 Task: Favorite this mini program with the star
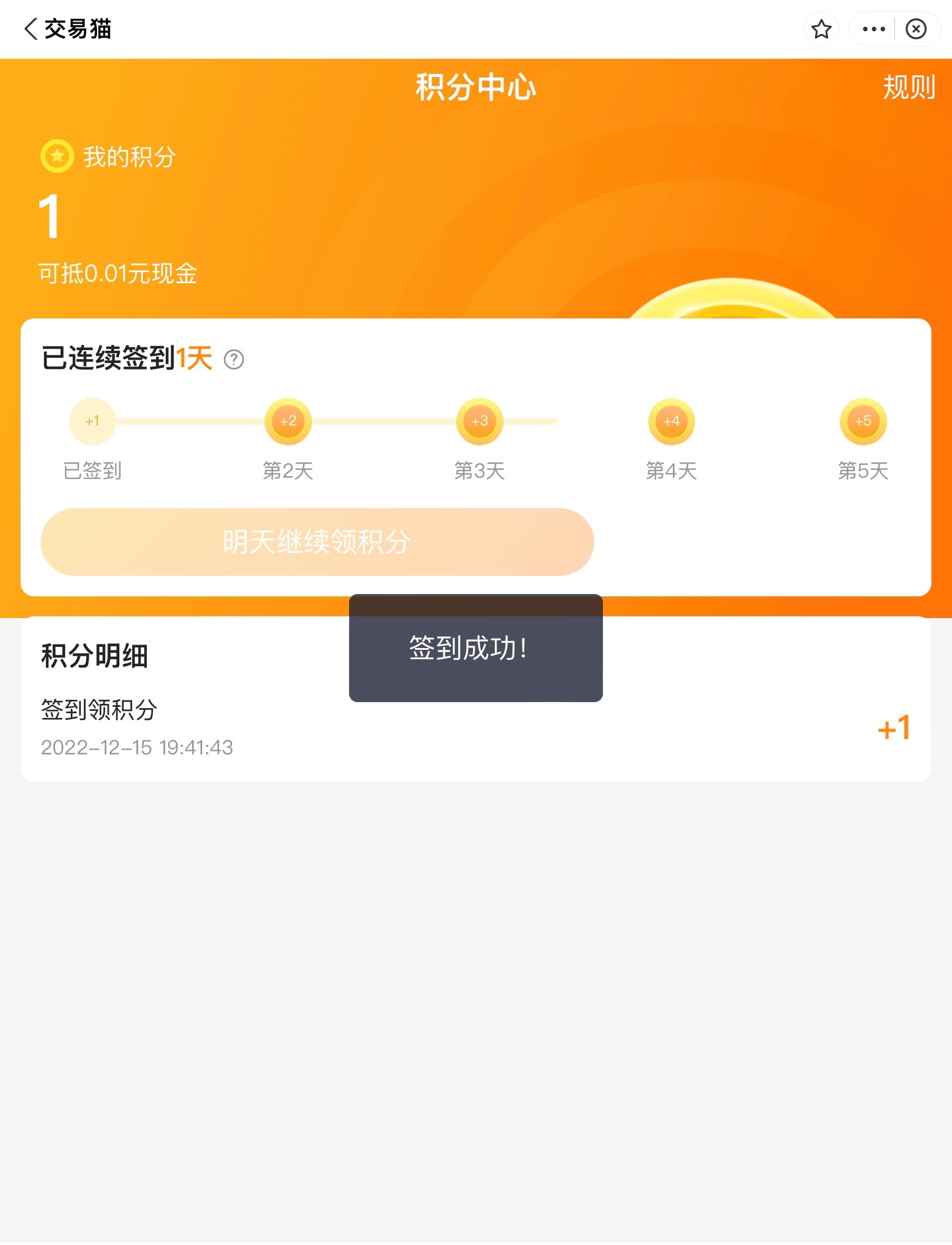pyautogui.click(x=821, y=29)
